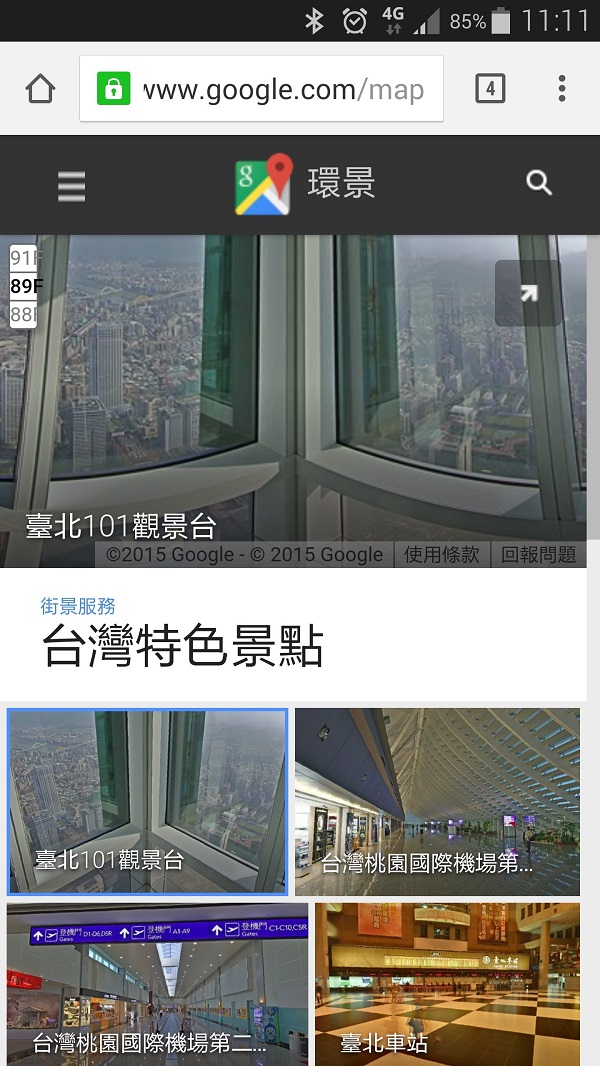The width and height of the screenshot is (600, 1066).
Task: Open the browser tab switcher
Action: [x=489, y=89]
